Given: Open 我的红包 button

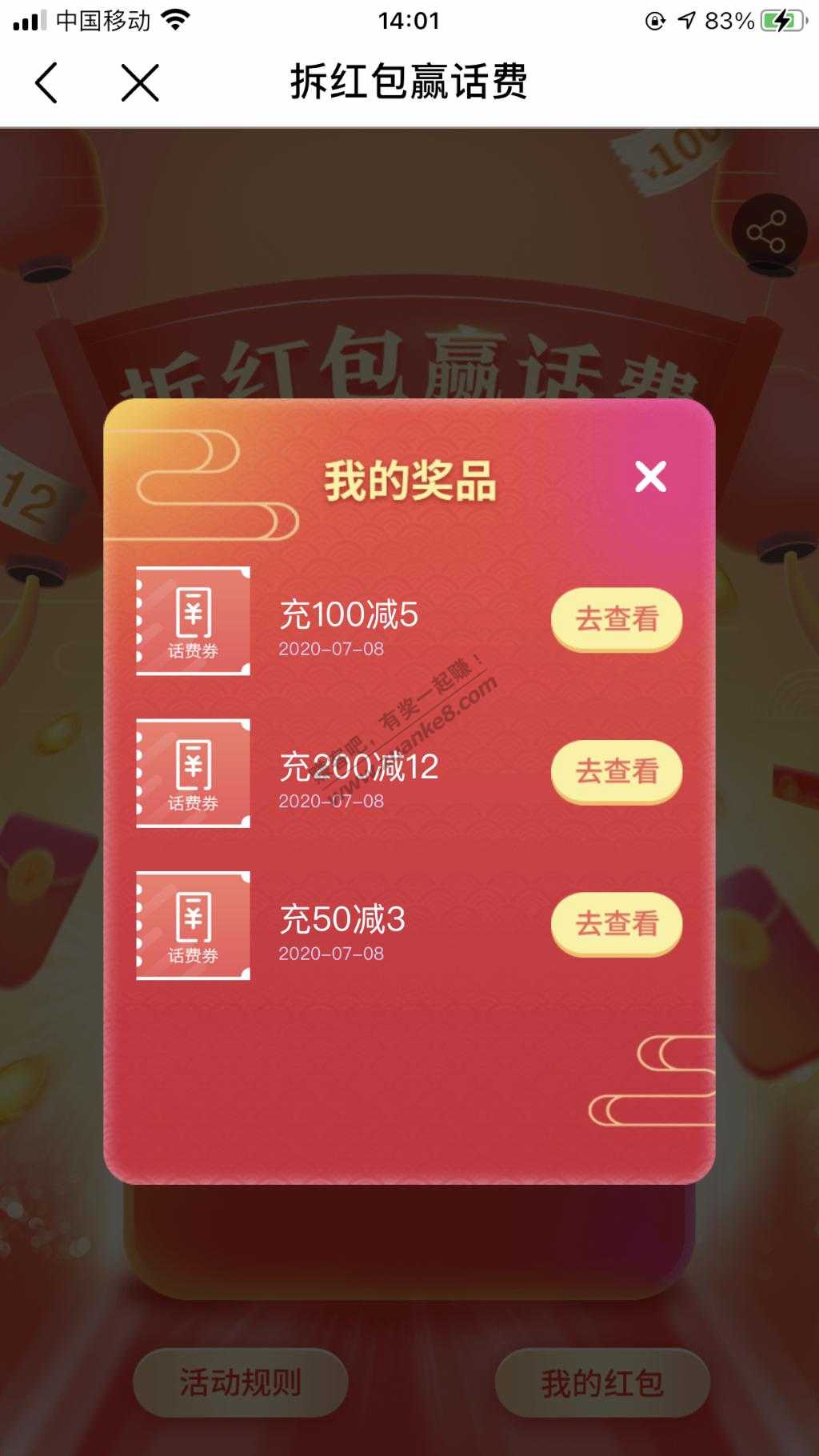Looking at the screenshot, I should click(602, 1382).
